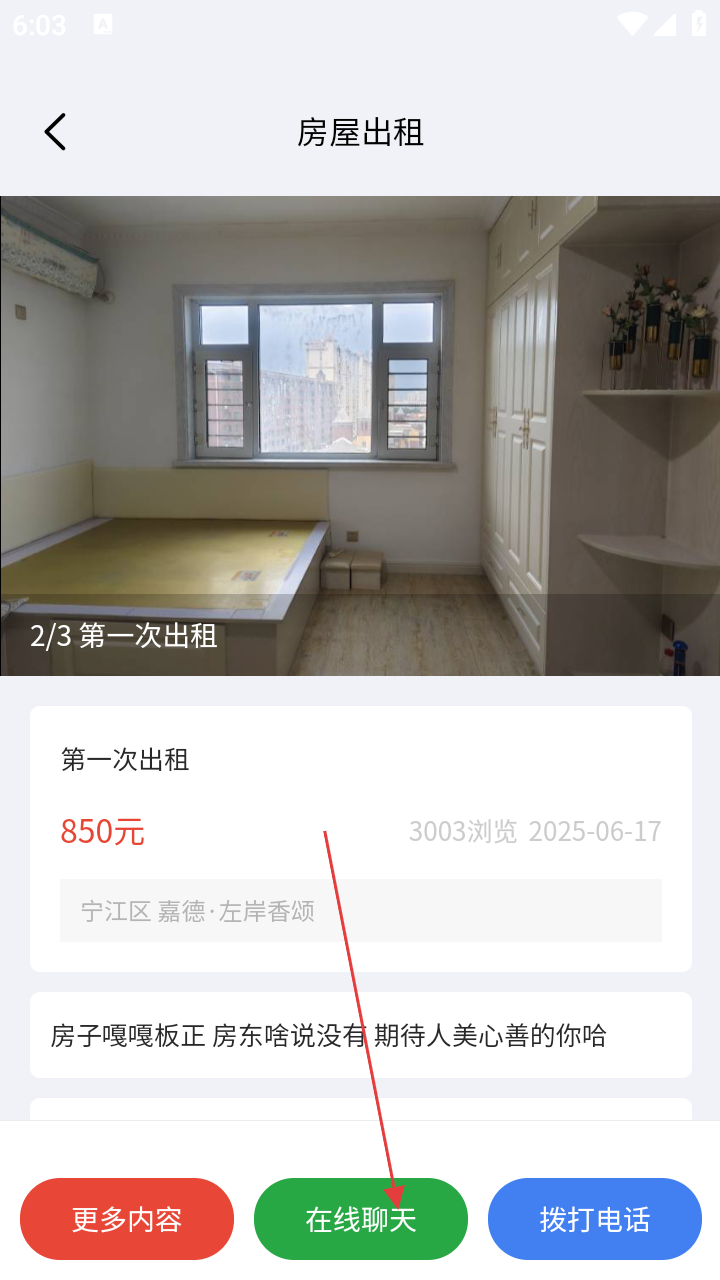Viewport: 720px width, 1280px height.
Task: Tap the red 更多内容 button
Action: coord(127,1219)
